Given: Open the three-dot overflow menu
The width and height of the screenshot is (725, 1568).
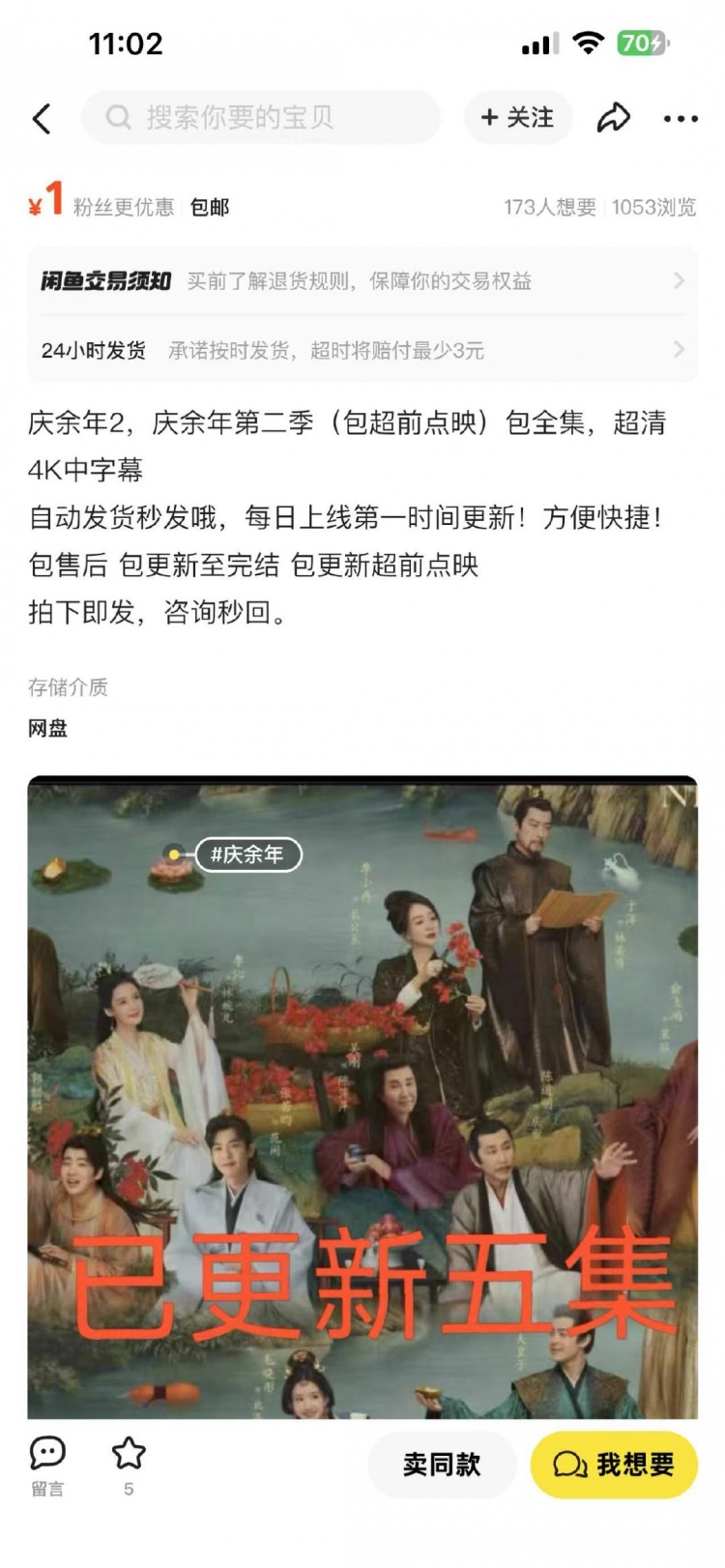Looking at the screenshot, I should pos(681,119).
